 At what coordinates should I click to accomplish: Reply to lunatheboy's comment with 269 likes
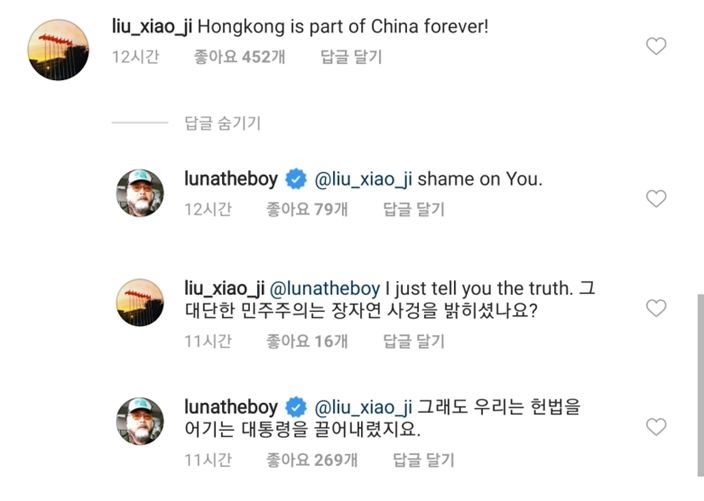423,460
